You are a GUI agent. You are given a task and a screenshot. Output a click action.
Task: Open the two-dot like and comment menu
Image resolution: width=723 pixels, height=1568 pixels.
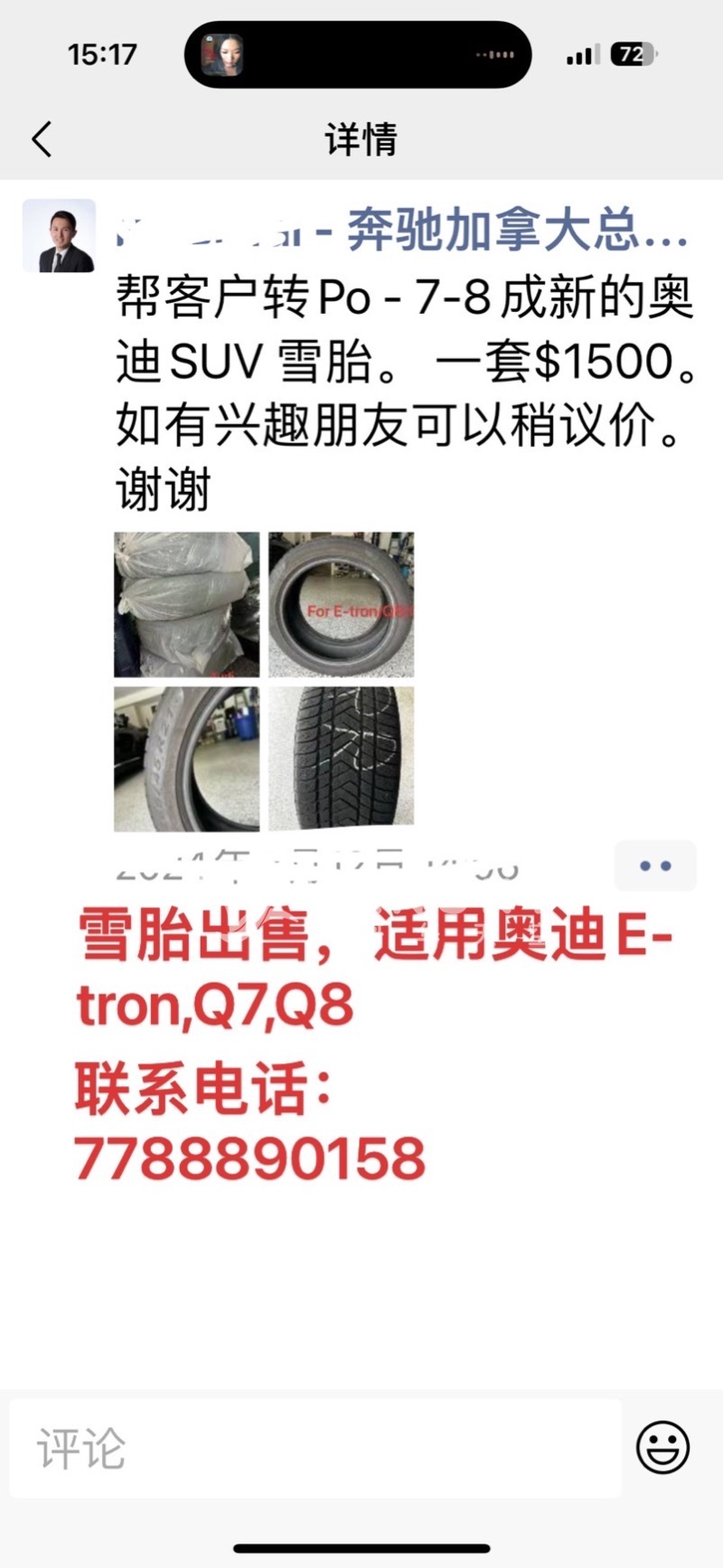654,865
